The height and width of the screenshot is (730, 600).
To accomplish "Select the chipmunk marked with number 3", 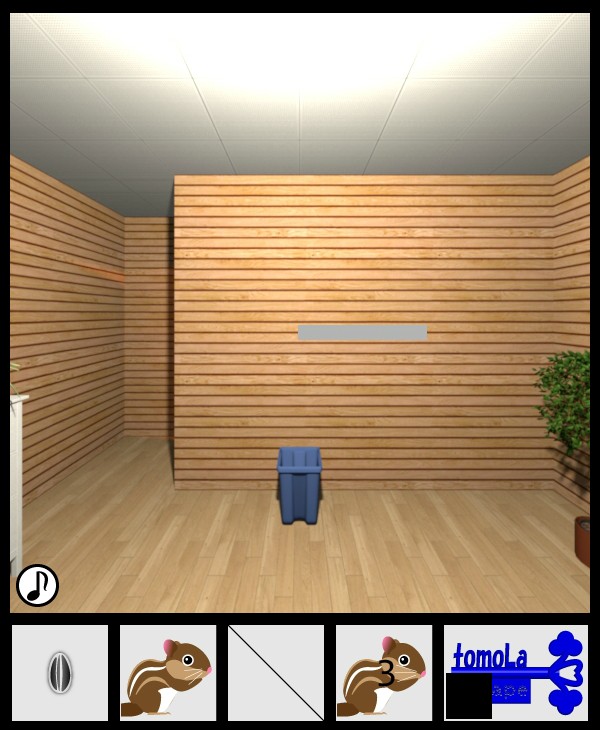I will 384,673.
